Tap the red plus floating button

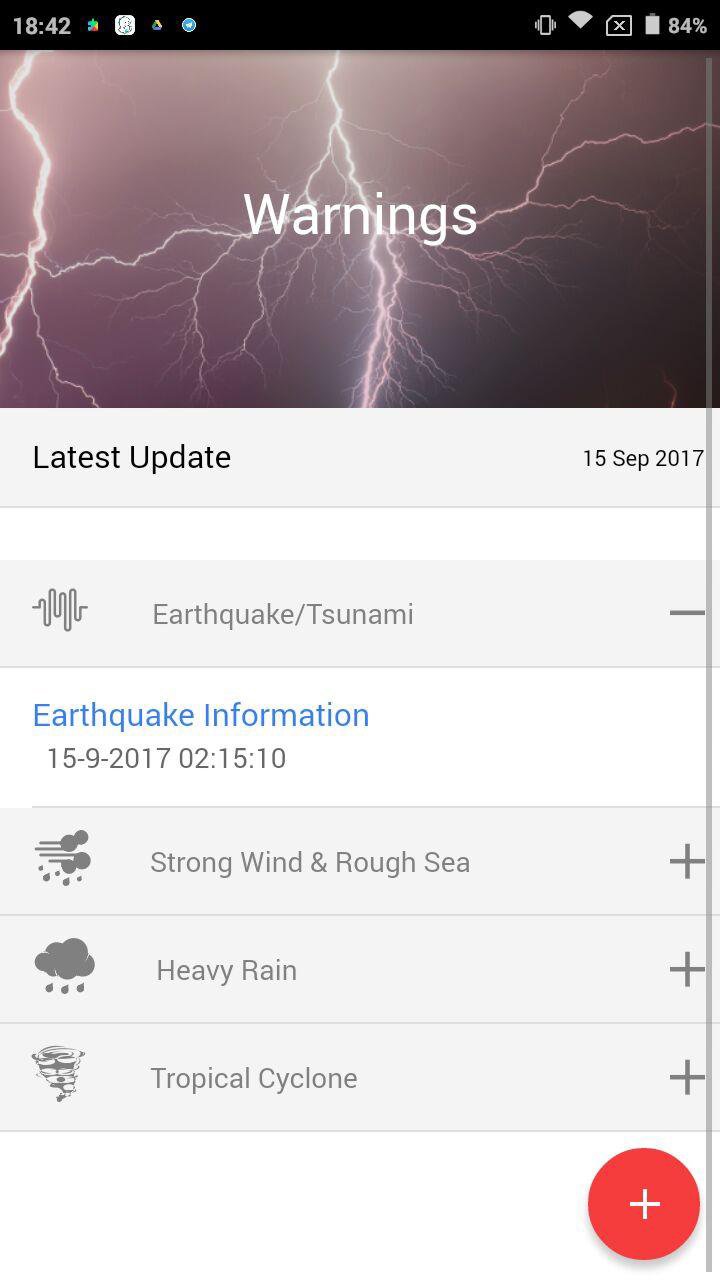tap(643, 1204)
